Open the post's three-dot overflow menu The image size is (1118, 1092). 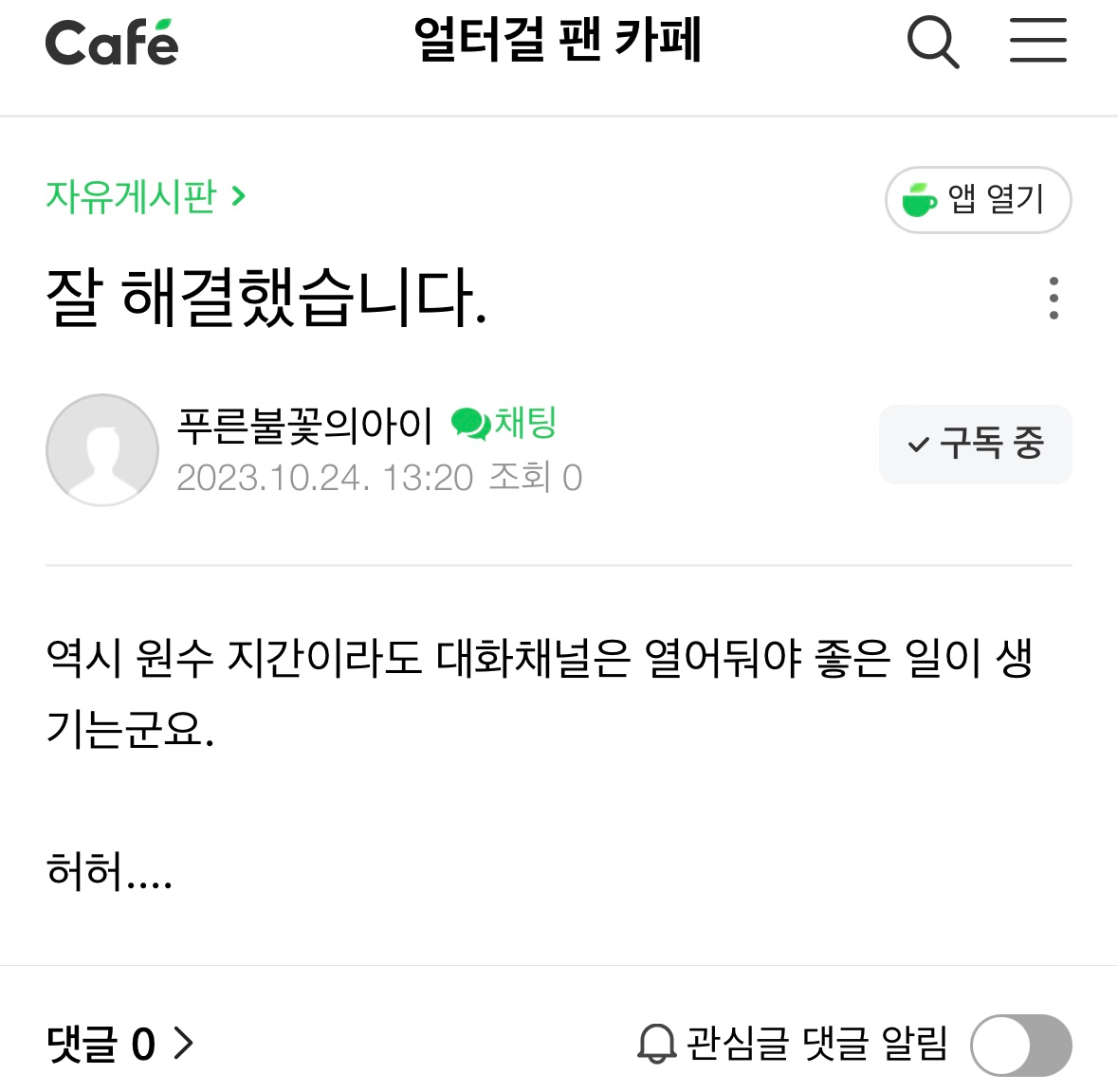(x=1054, y=299)
